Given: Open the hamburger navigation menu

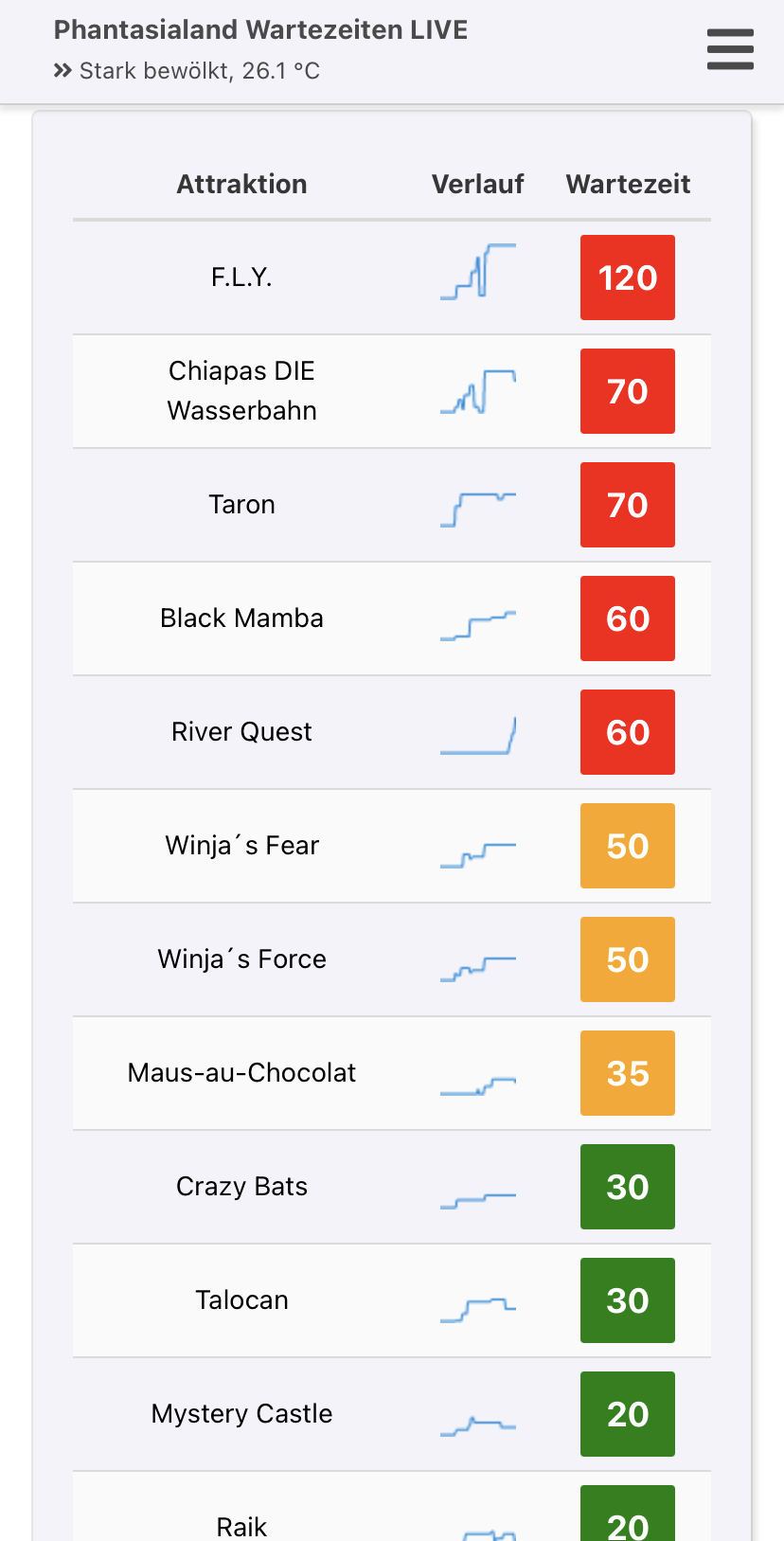Looking at the screenshot, I should pyautogui.click(x=730, y=49).
